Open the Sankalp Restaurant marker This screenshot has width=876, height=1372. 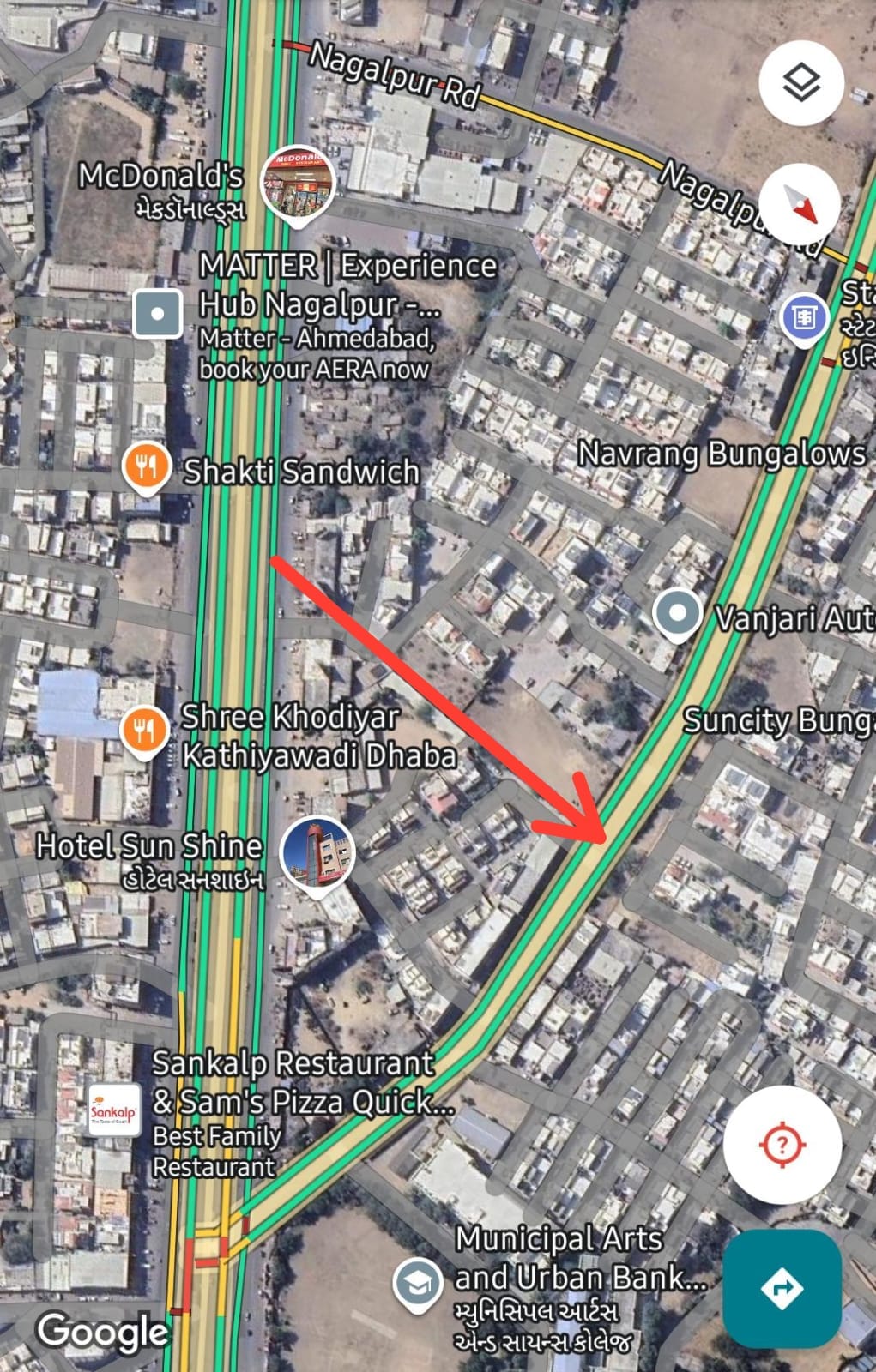tap(115, 1110)
